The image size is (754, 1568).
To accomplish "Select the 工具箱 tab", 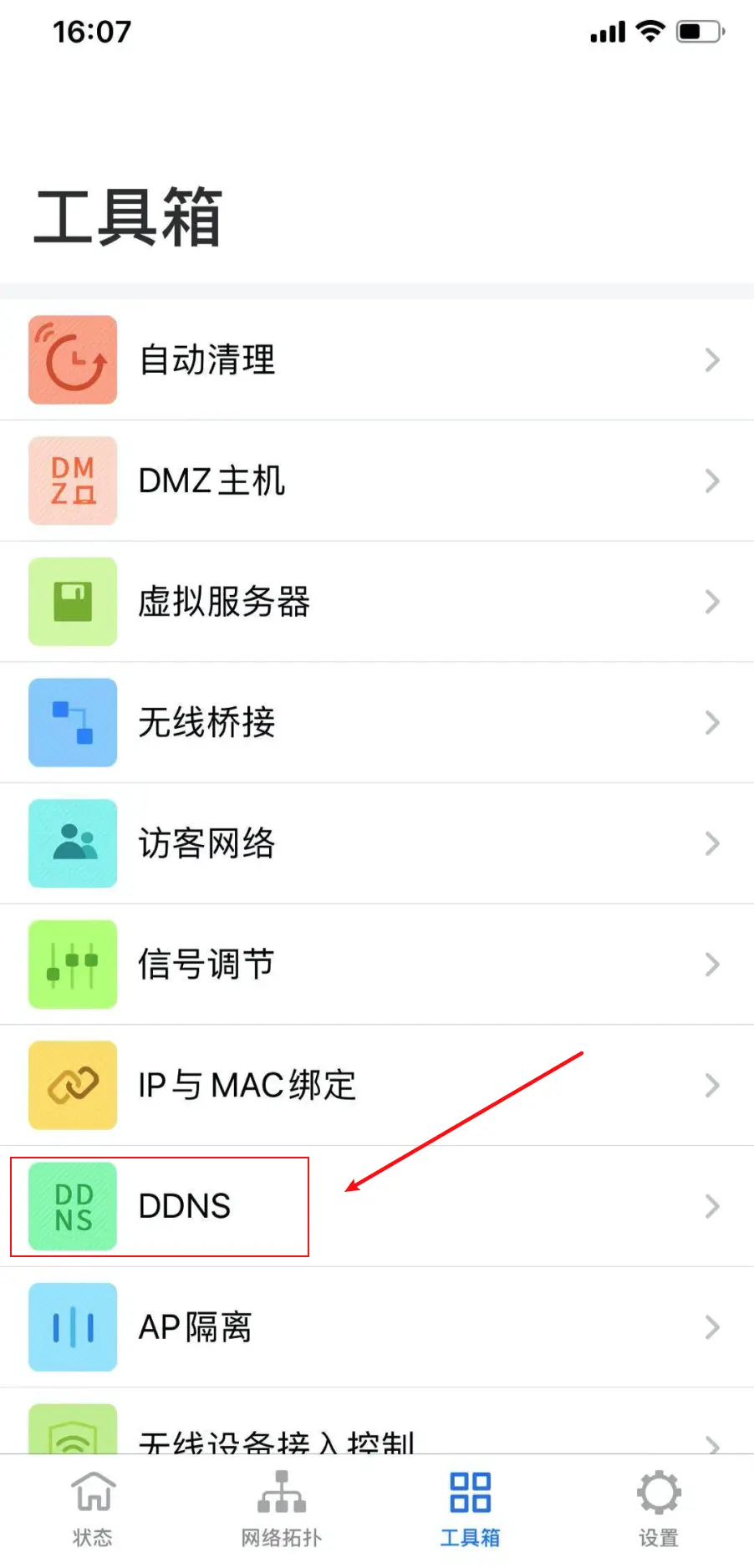I will coord(470,1509).
